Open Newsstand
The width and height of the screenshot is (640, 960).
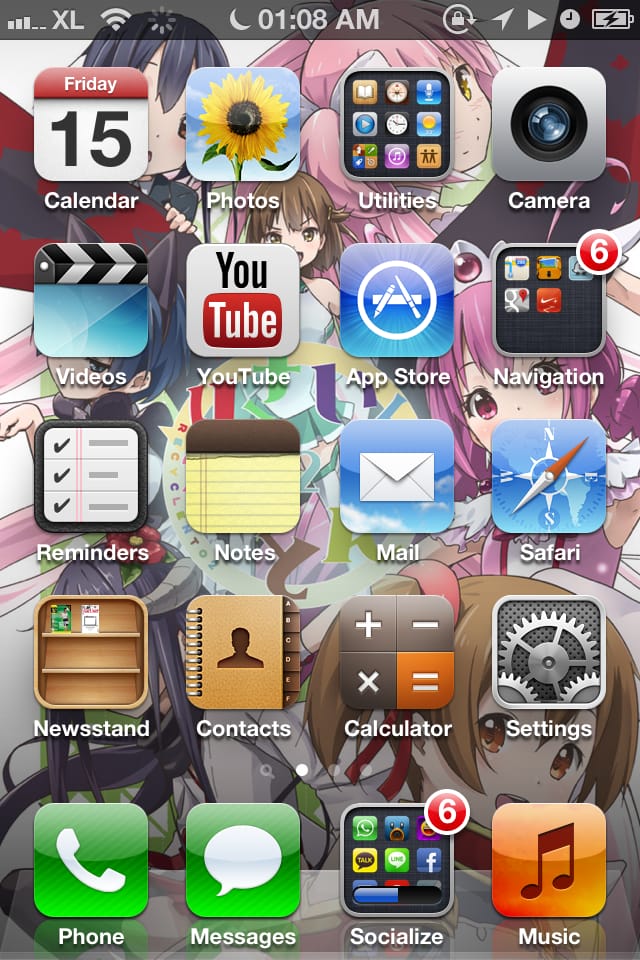point(91,652)
